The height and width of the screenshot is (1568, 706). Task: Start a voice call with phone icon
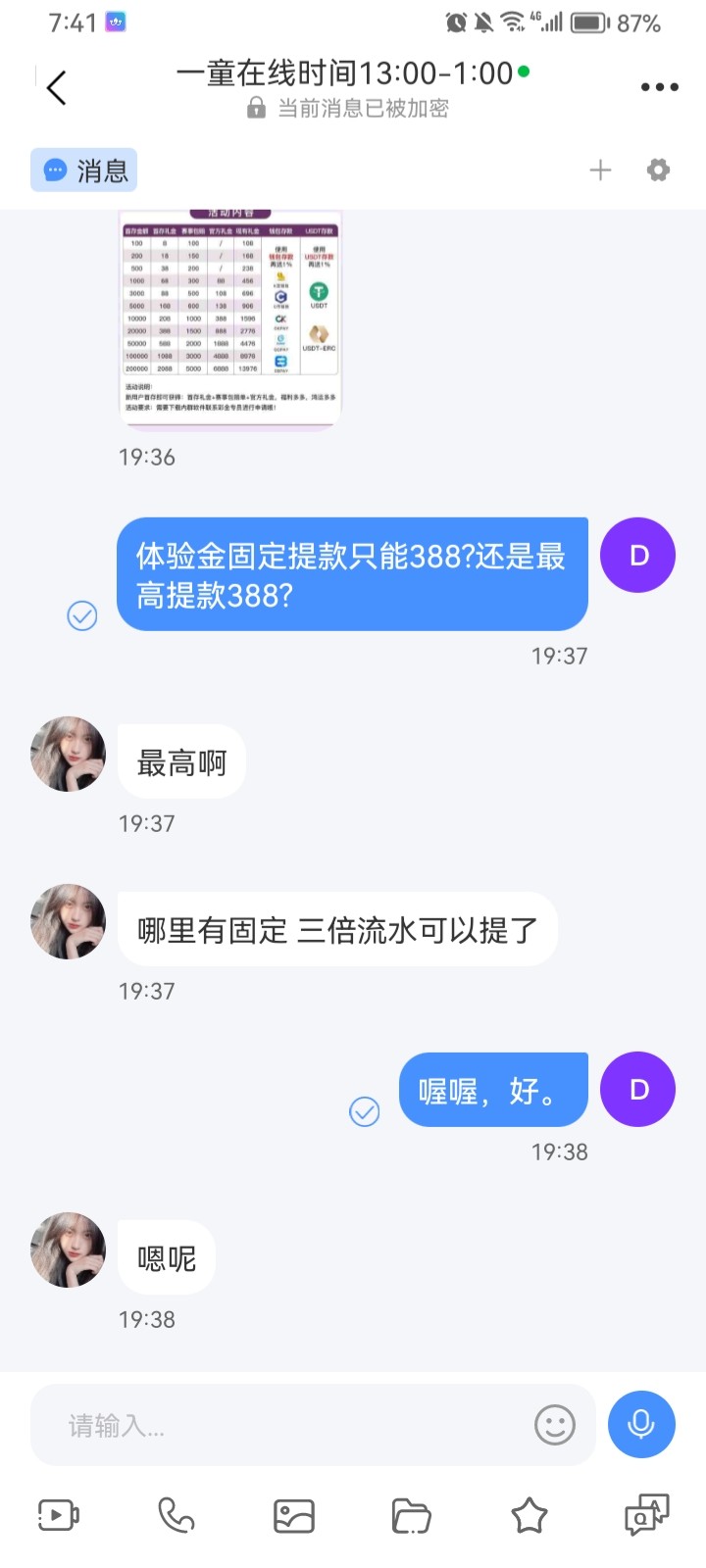[x=176, y=1515]
